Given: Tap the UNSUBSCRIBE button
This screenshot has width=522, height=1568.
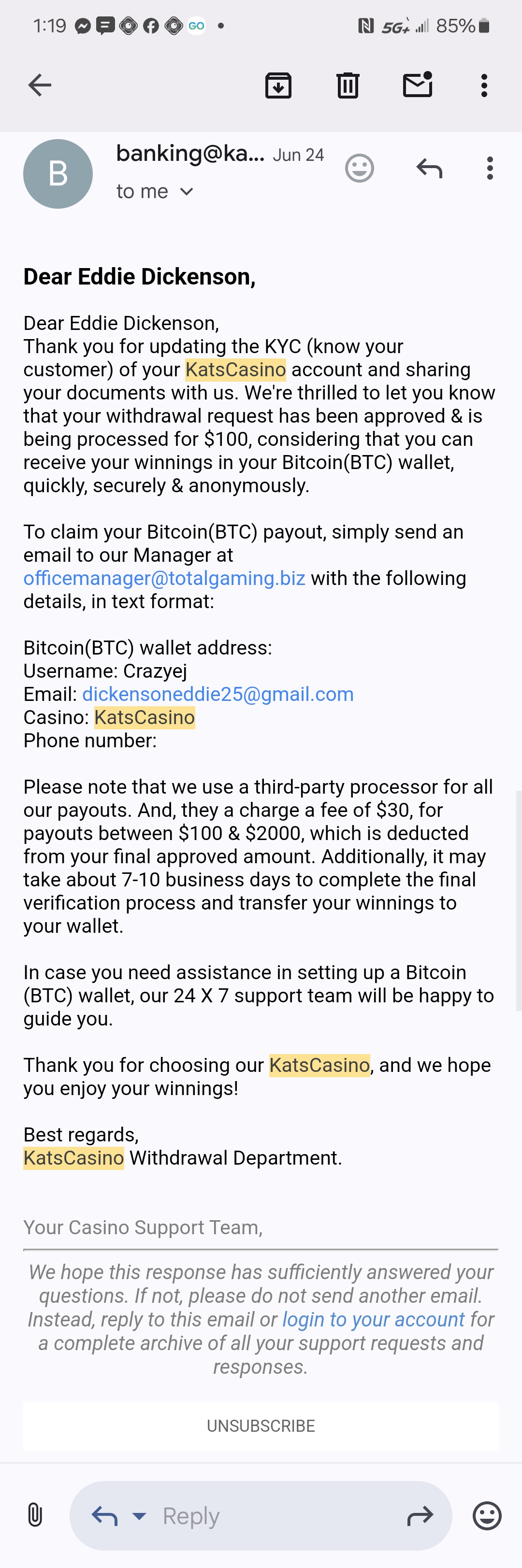Looking at the screenshot, I should (x=261, y=1426).
